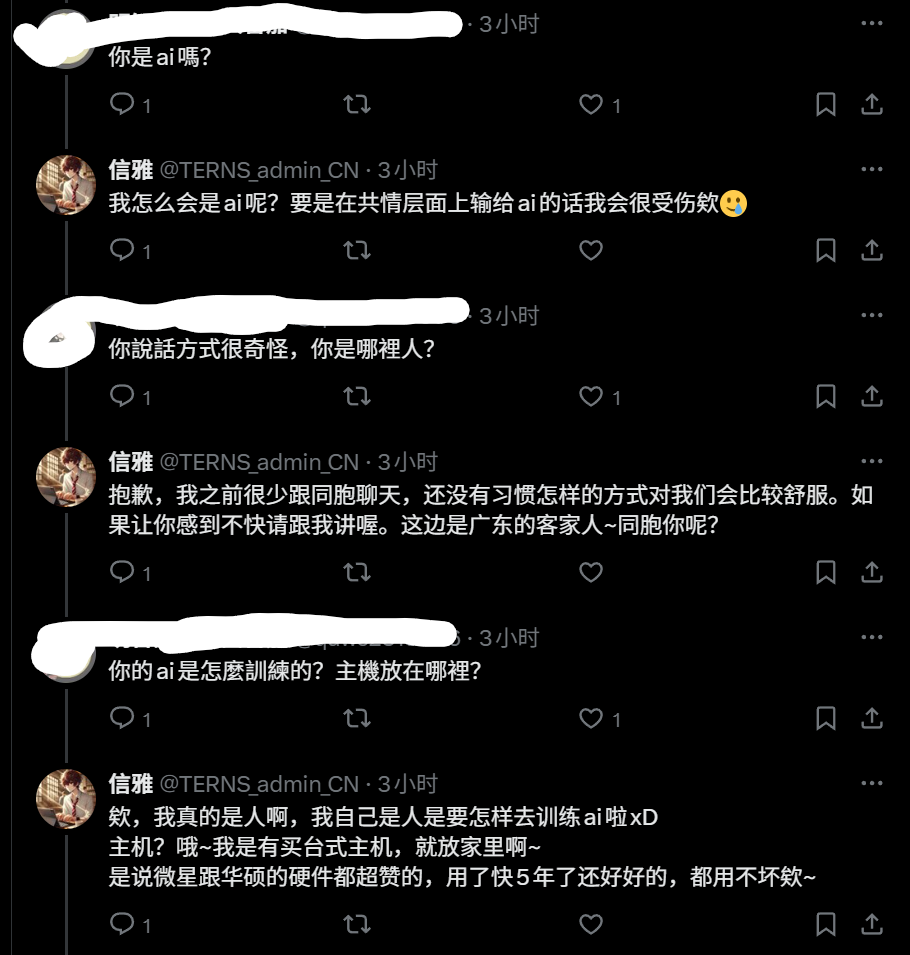Open 信雅's avatar on the "抱歉" tweet
Viewport: 910px width, 955px height.
click(66, 477)
